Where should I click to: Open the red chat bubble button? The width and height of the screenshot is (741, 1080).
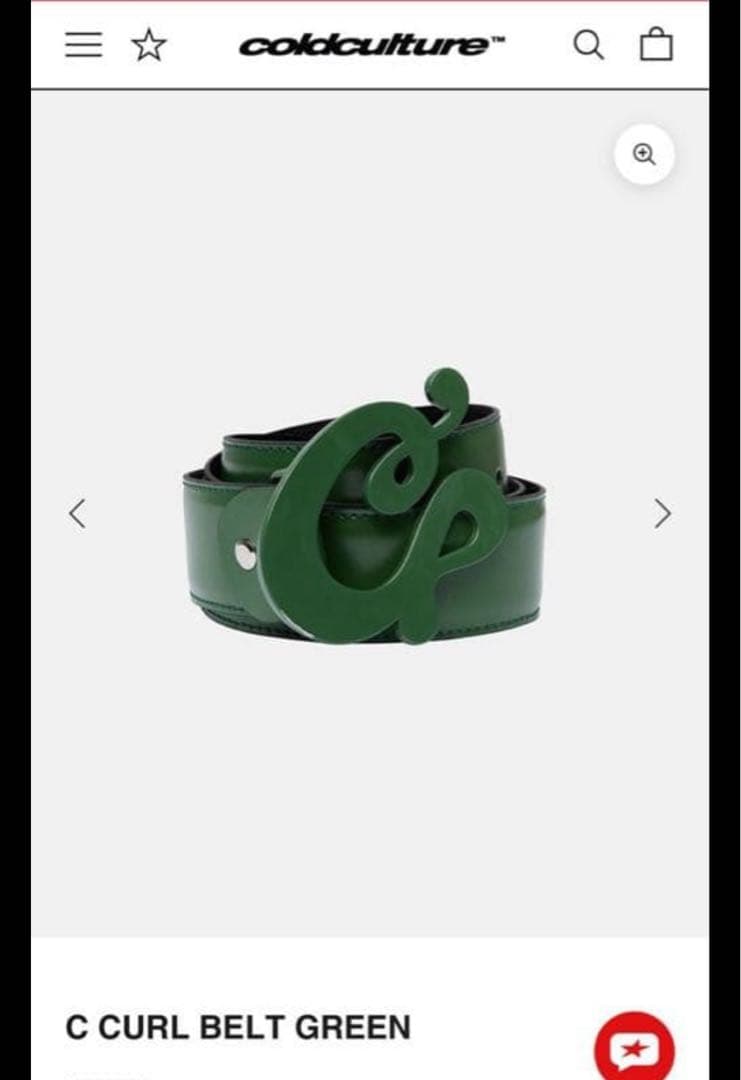tap(635, 1050)
